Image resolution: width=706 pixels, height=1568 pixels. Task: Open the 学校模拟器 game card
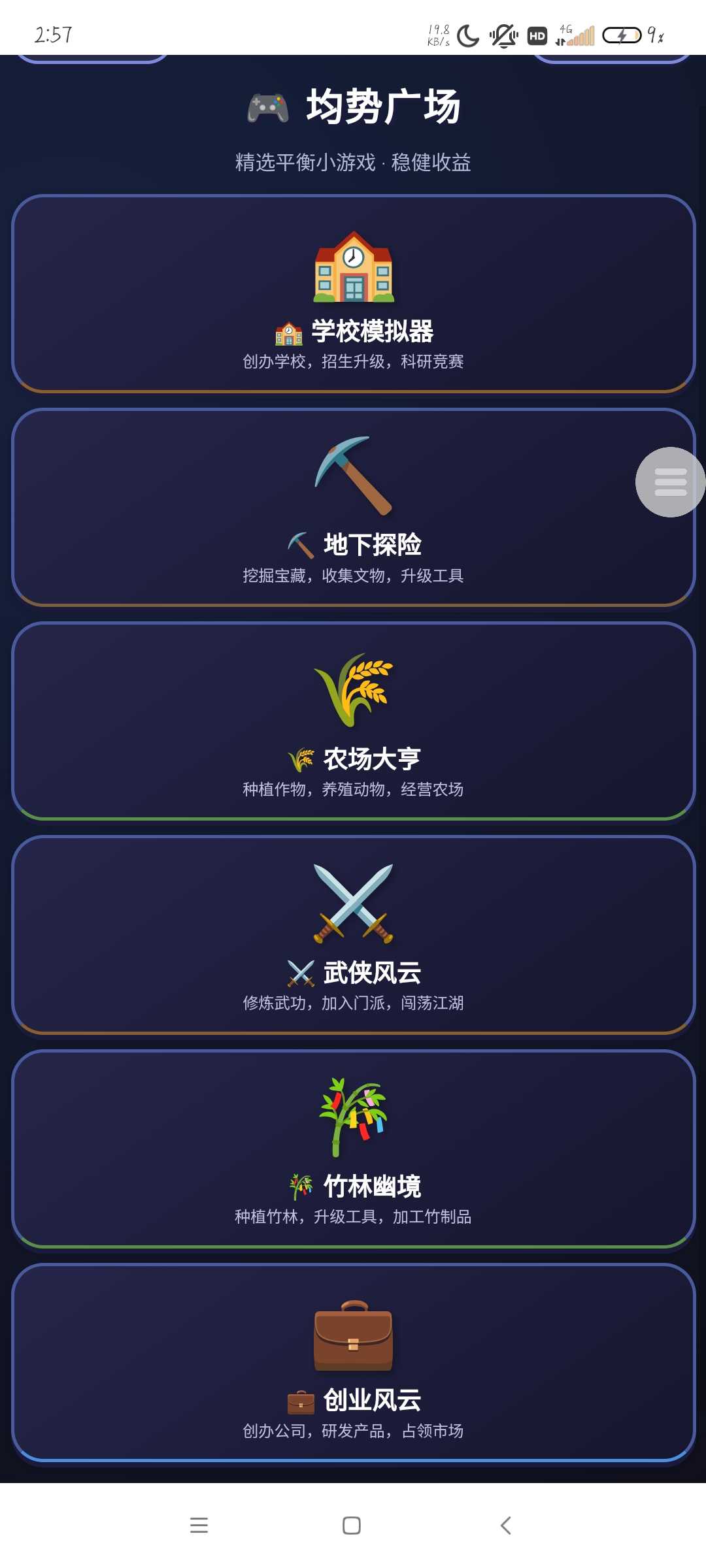pyautogui.click(x=353, y=294)
